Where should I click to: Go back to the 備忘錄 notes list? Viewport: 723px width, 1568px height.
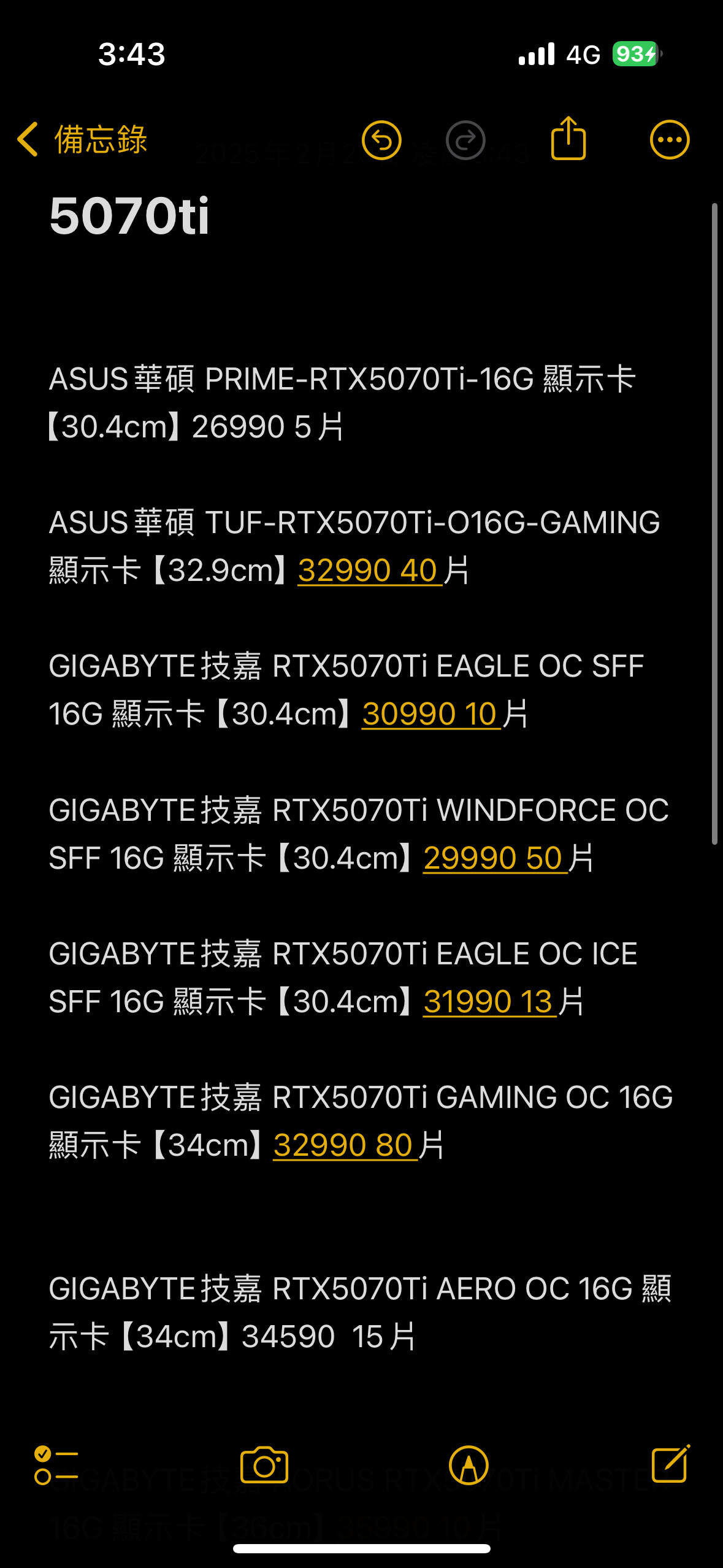(x=82, y=139)
